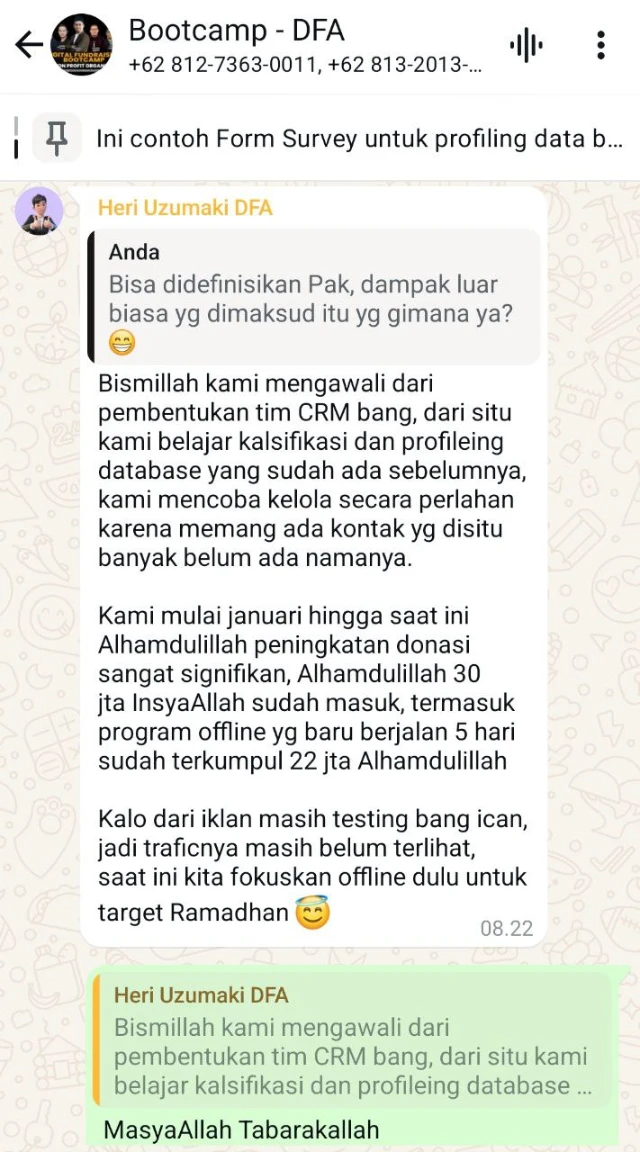Open the overflow menu
The height and width of the screenshot is (1152, 640).
(x=600, y=45)
